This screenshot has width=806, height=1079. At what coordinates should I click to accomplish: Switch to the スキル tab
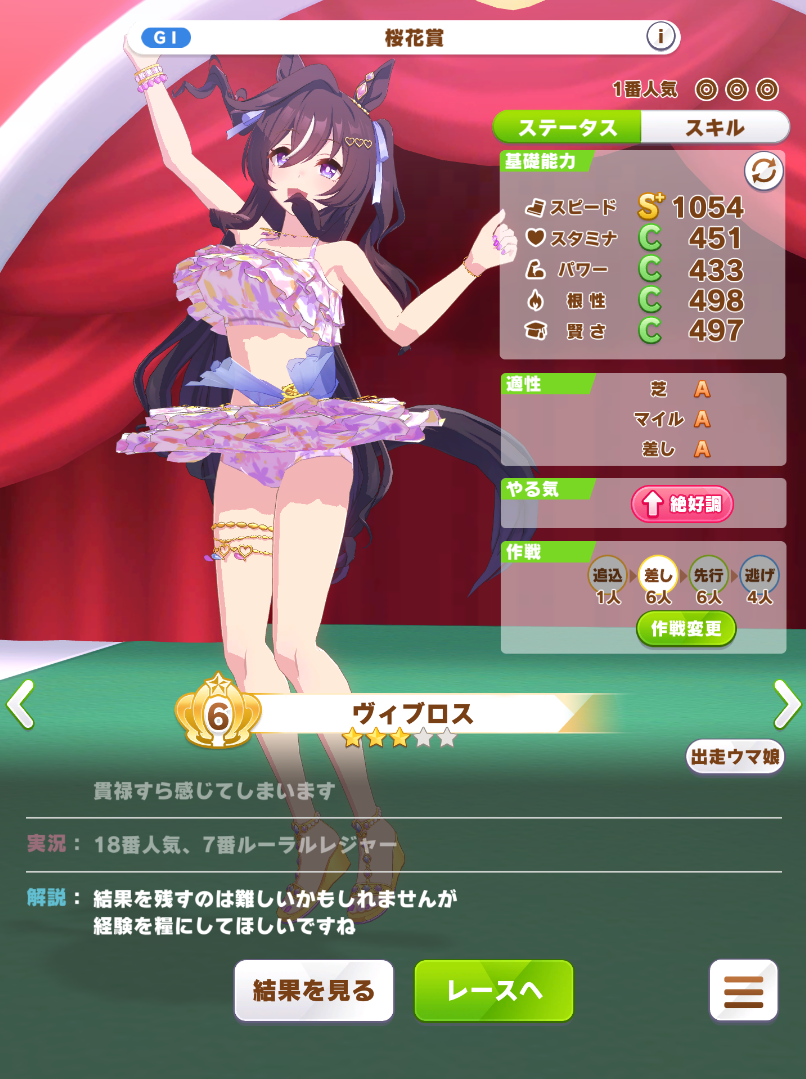coord(714,127)
